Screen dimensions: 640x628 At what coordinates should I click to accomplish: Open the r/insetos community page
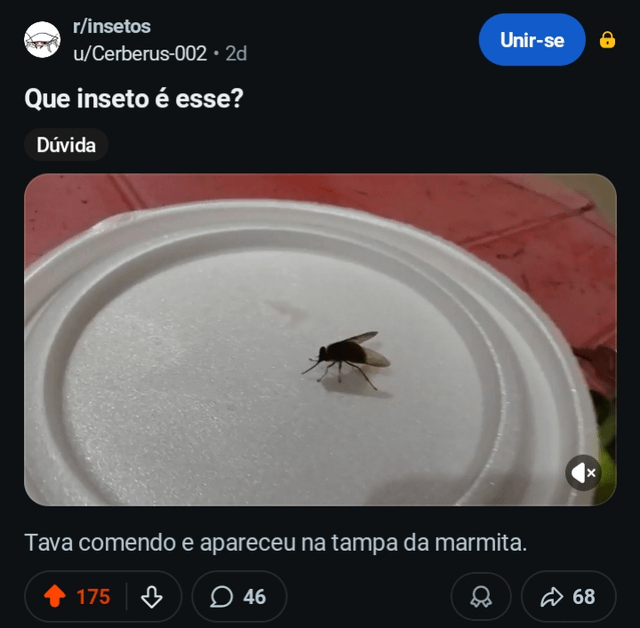[x=112, y=26]
